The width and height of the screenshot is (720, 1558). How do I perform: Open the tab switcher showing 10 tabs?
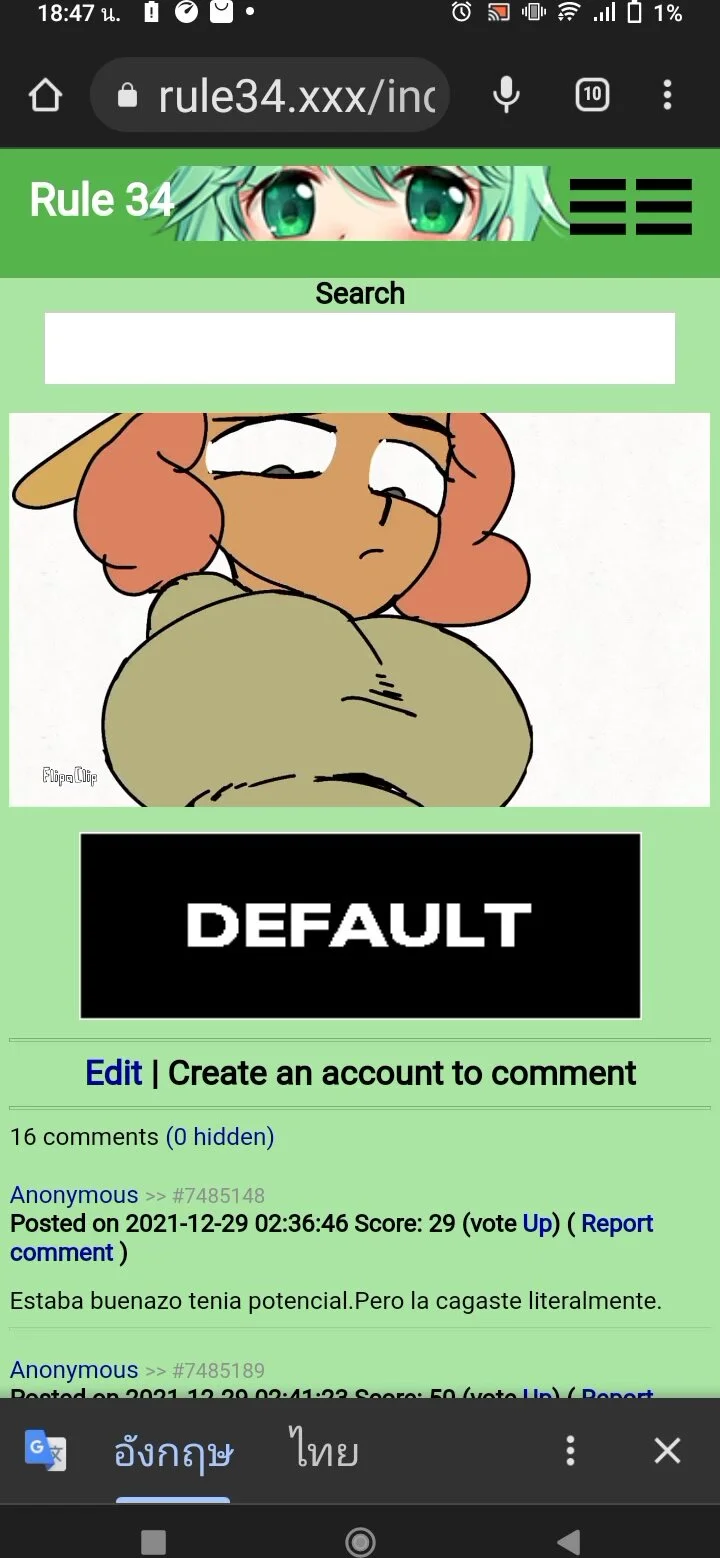pos(592,95)
